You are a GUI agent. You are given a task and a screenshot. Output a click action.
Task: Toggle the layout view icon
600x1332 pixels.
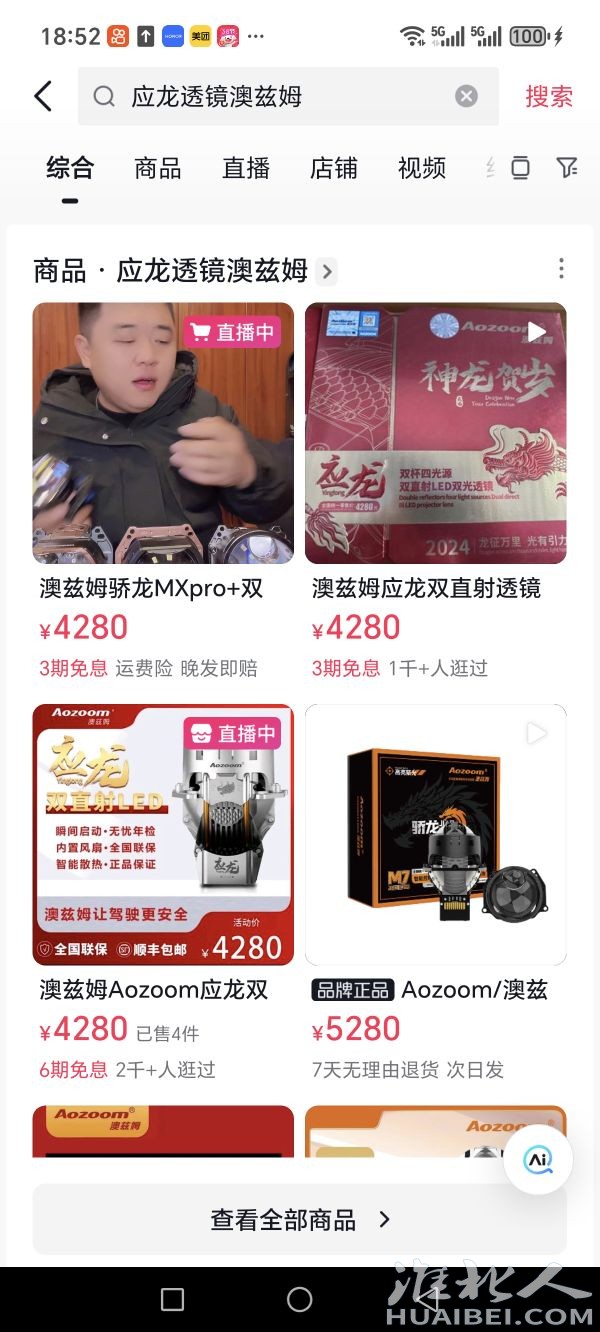coord(520,168)
